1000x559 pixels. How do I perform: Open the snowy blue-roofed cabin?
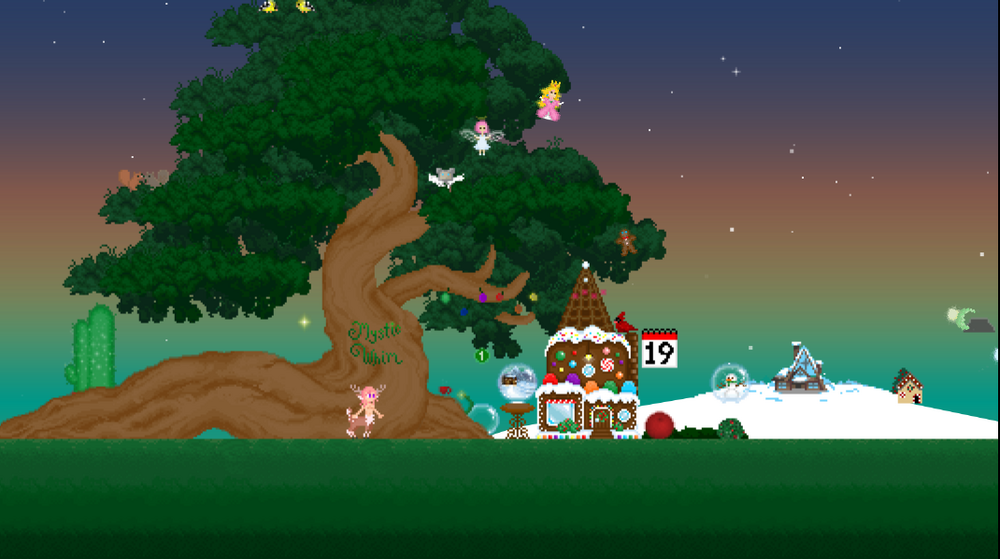click(x=800, y=368)
